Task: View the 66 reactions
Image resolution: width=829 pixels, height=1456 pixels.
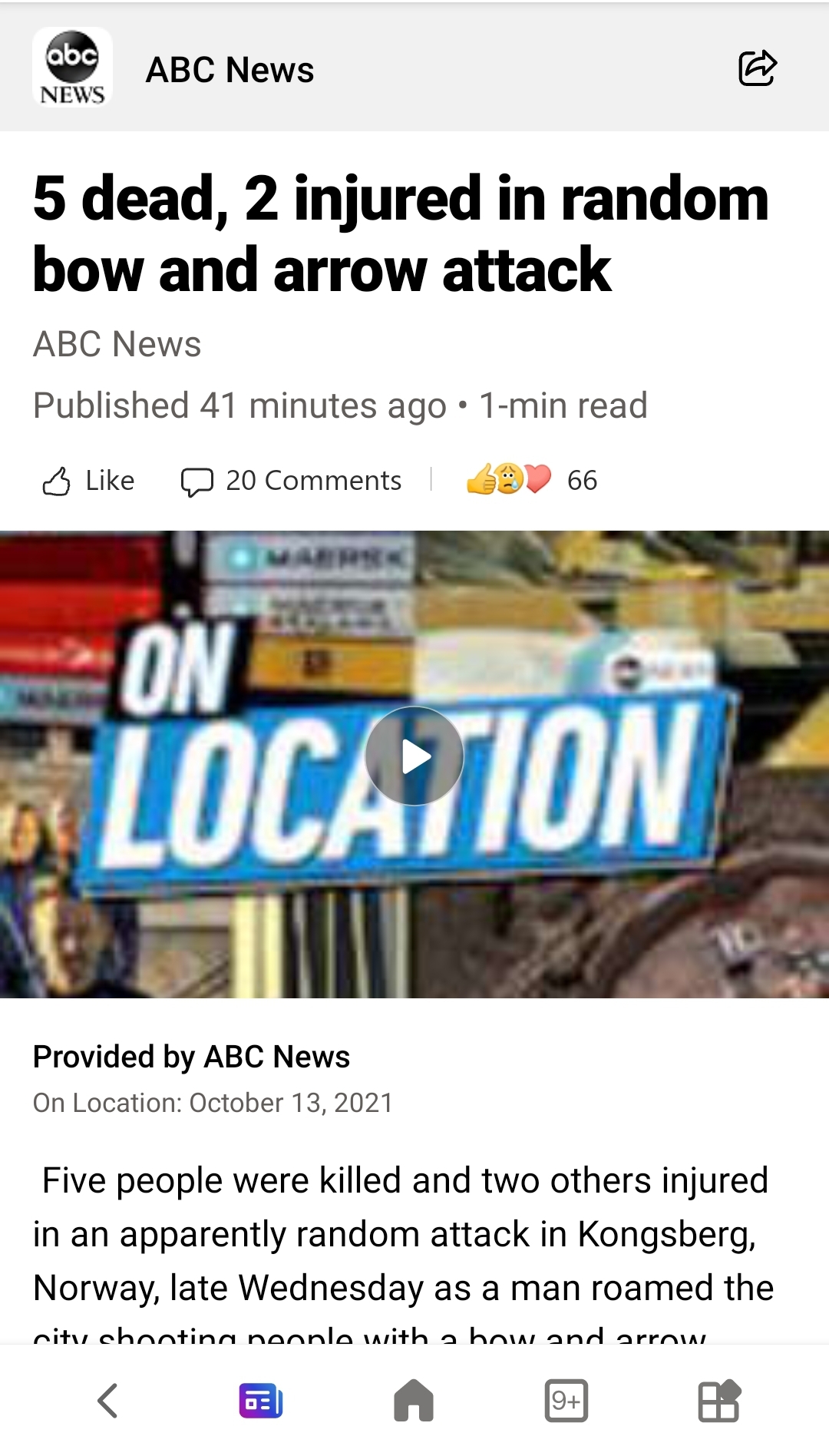Action: pyautogui.click(x=532, y=480)
